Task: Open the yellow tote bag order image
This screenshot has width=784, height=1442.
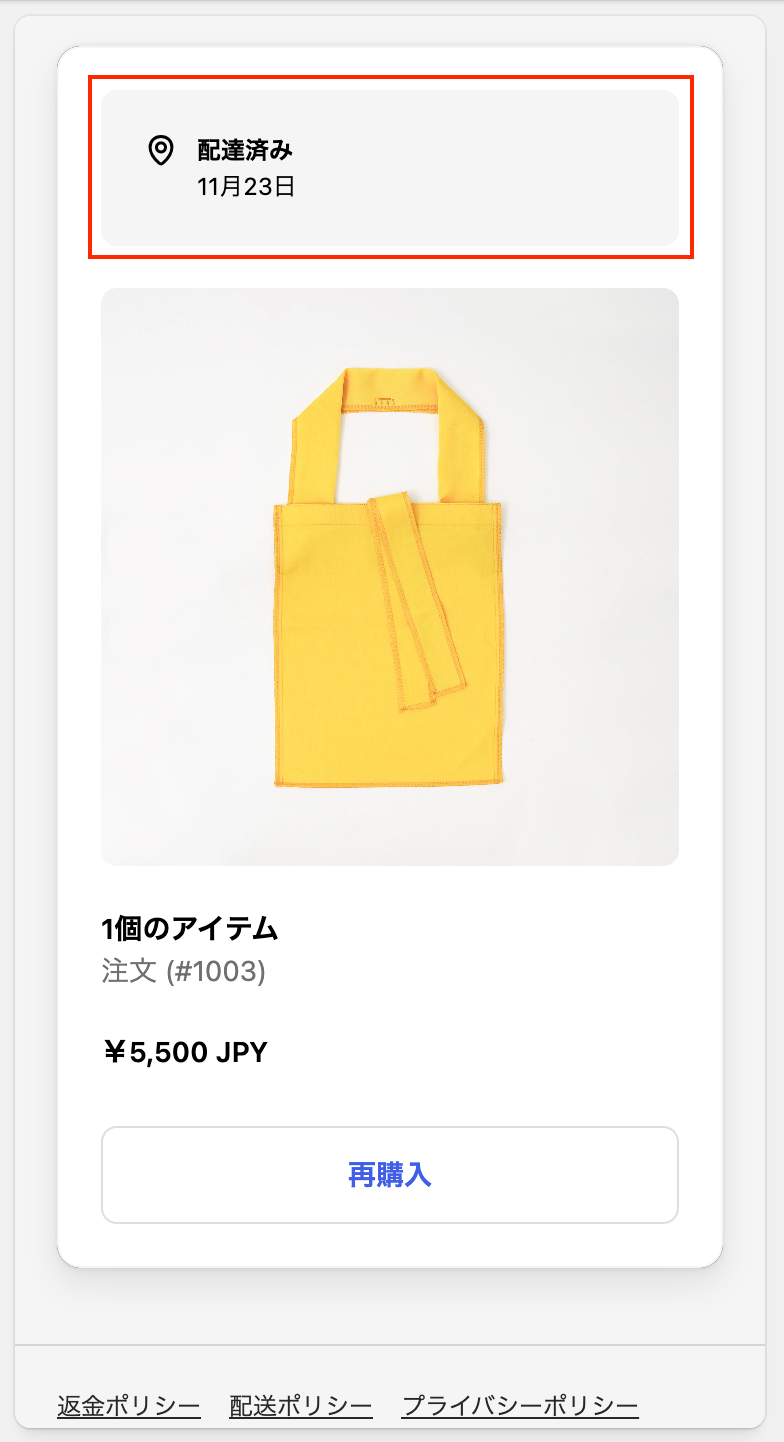Action: pos(390,577)
